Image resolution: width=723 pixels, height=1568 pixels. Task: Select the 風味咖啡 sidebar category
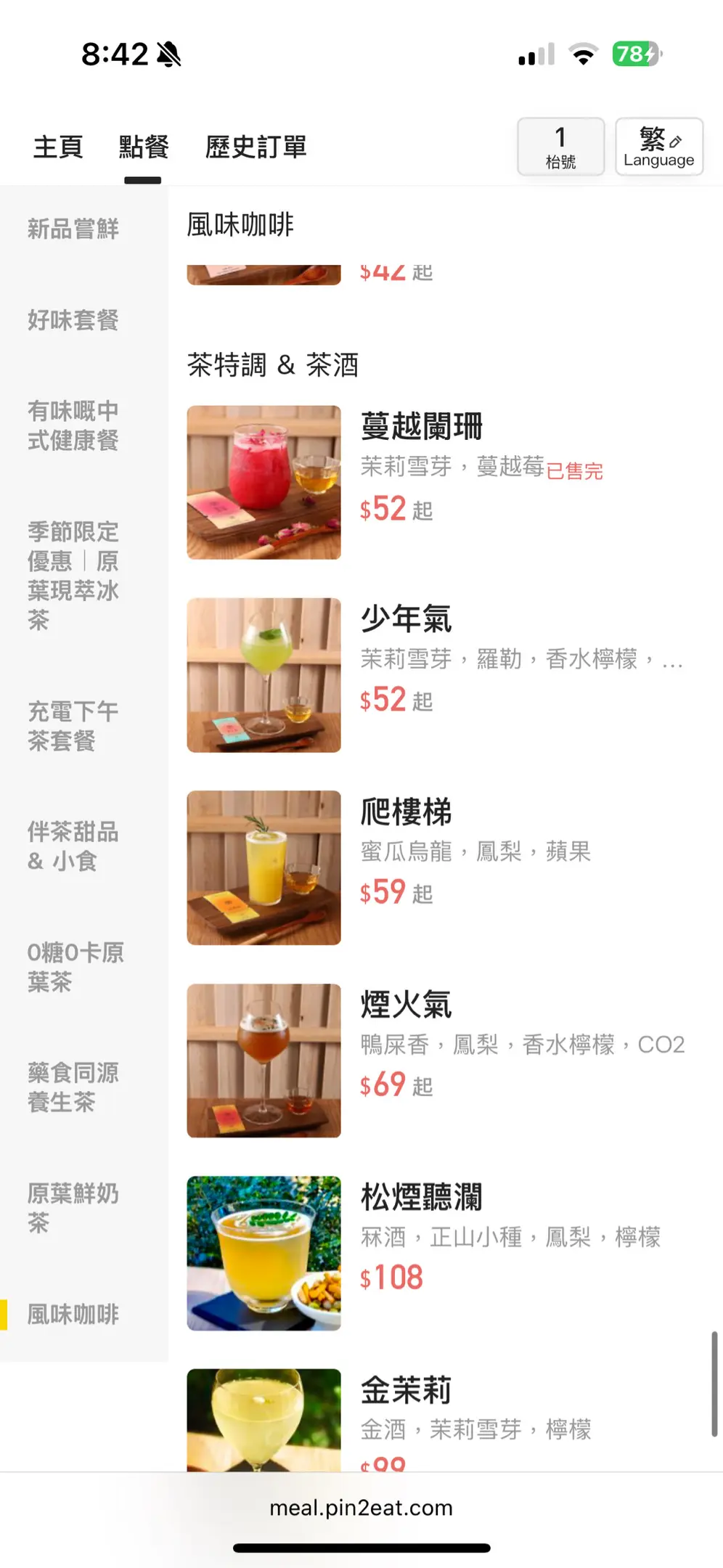click(x=73, y=1314)
